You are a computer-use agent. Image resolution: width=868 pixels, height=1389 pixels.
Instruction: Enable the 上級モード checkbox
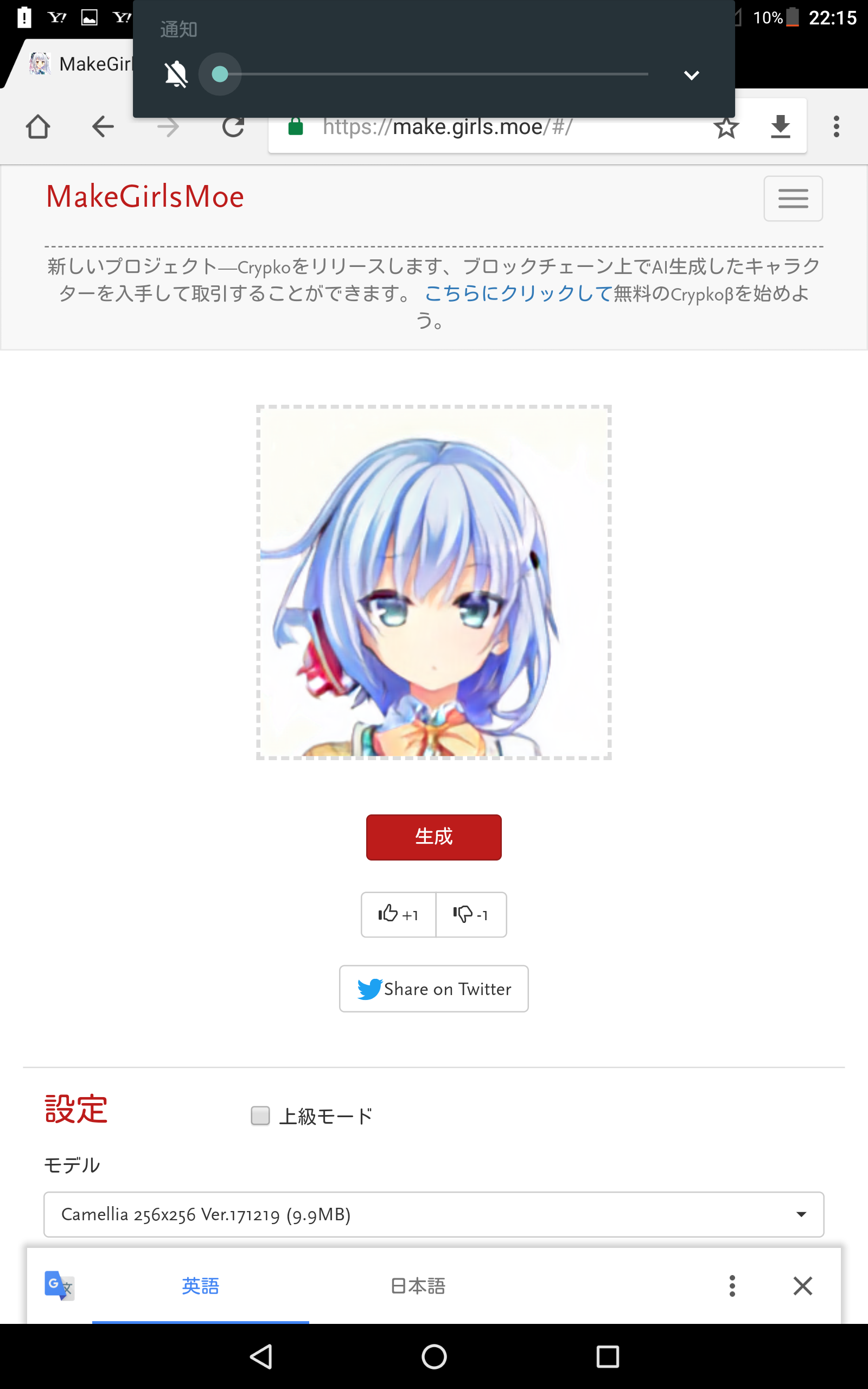[x=260, y=1115]
